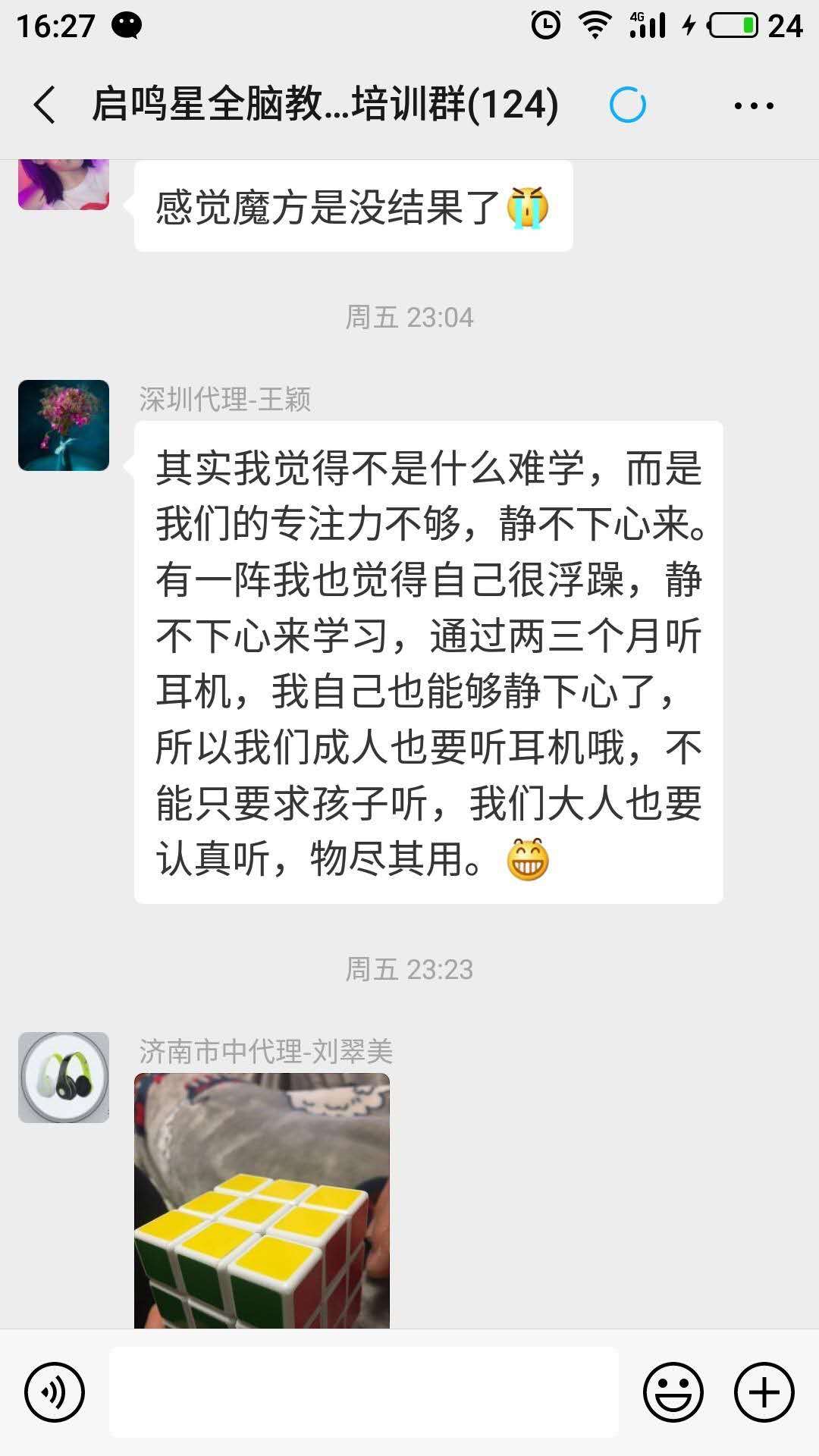Open the group chat overflow menu
Viewport: 819px width, 1456px height.
(x=754, y=105)
